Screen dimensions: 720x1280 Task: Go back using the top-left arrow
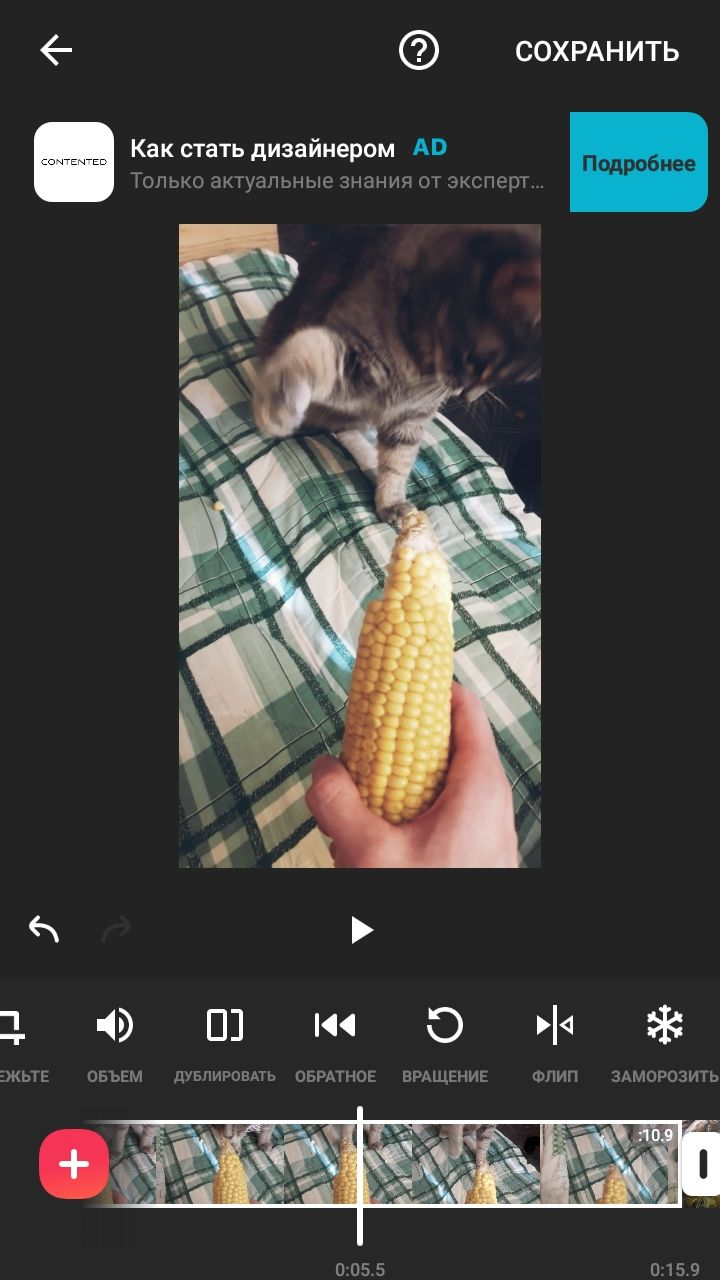[56, 51]
